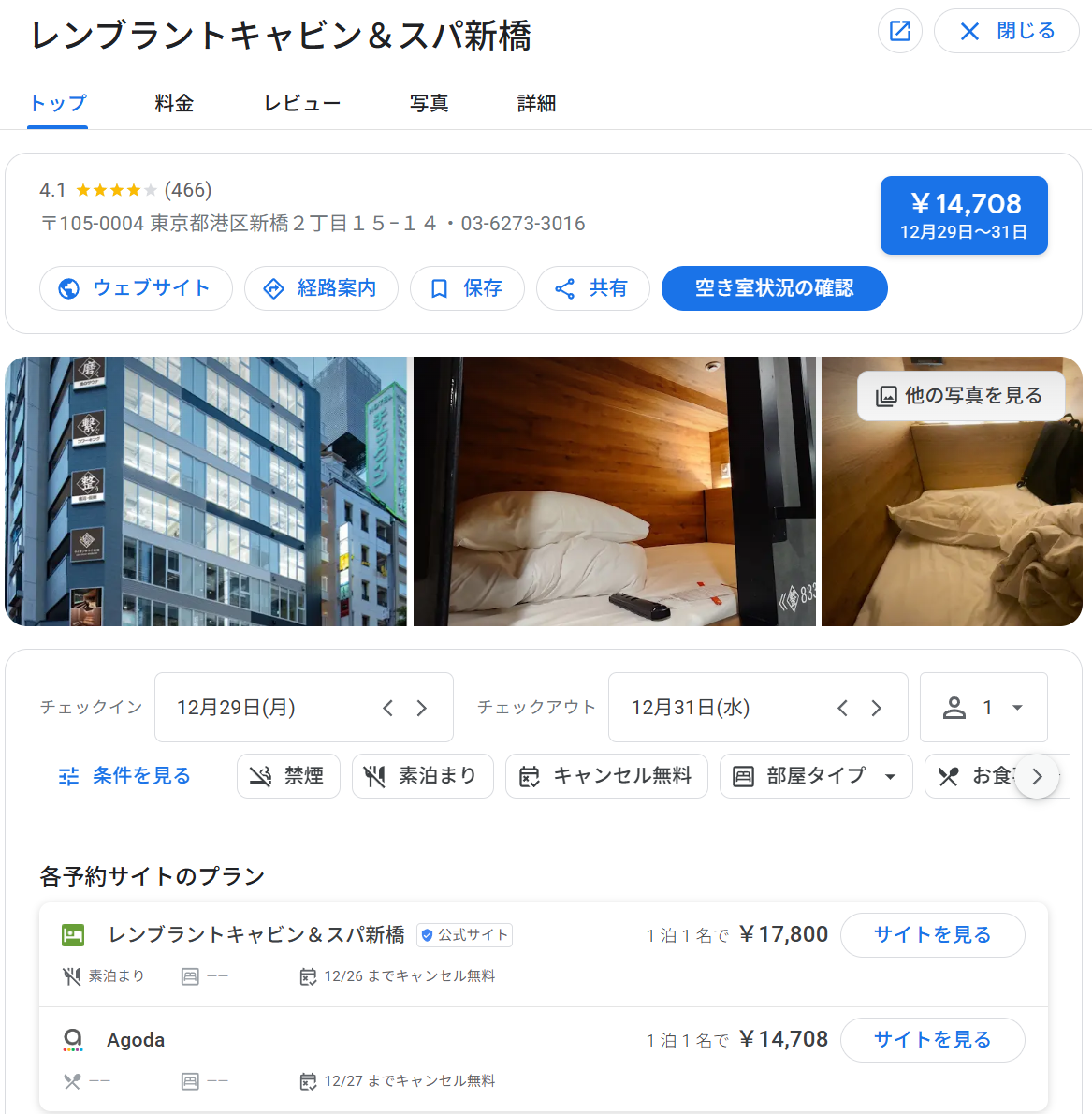Open 条件を見る filter options
This screenshot has height=1114, width=1092.
click(x=124, y=776)
